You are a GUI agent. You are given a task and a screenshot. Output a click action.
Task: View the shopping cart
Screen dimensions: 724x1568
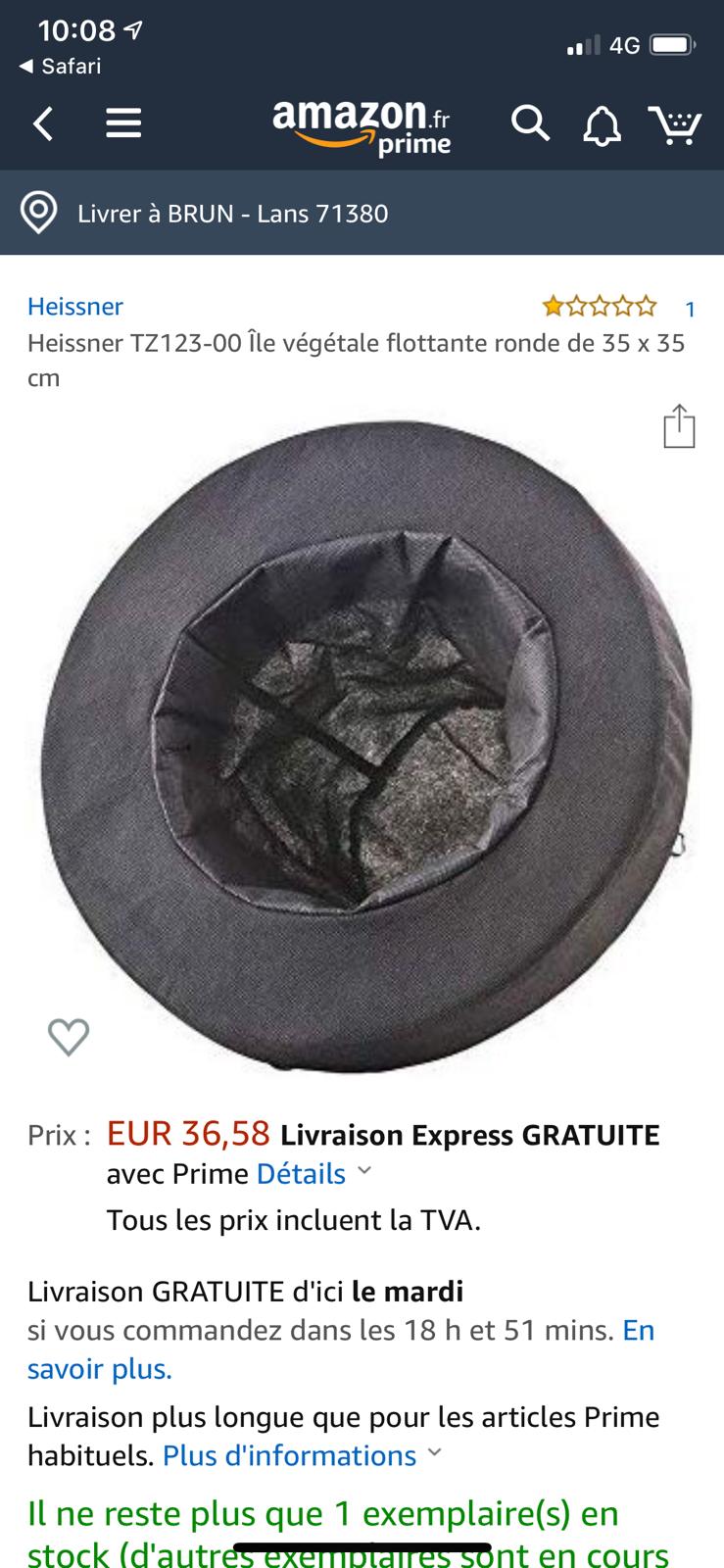(674, 124)
